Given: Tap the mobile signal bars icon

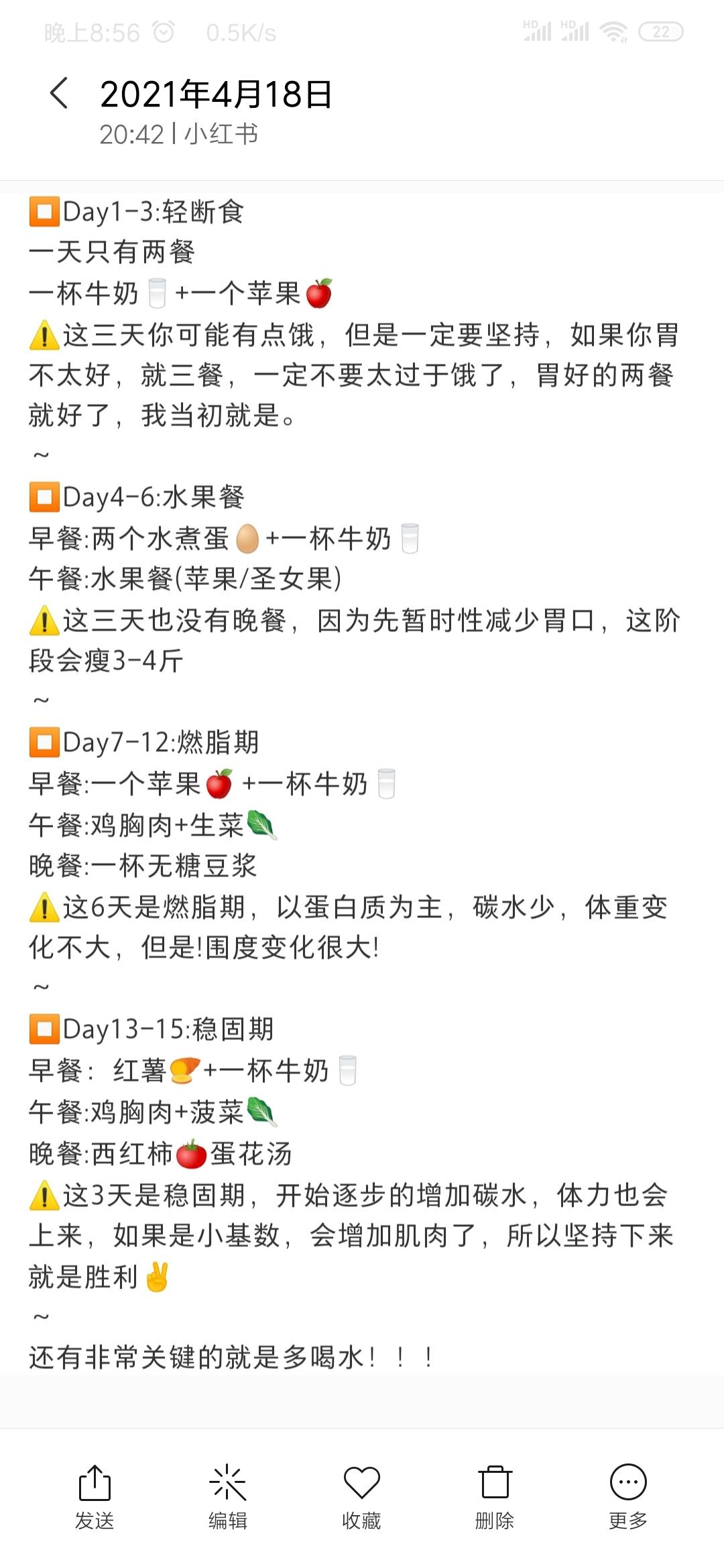Looking at the screenshot, I should click(x=543, y=32).
